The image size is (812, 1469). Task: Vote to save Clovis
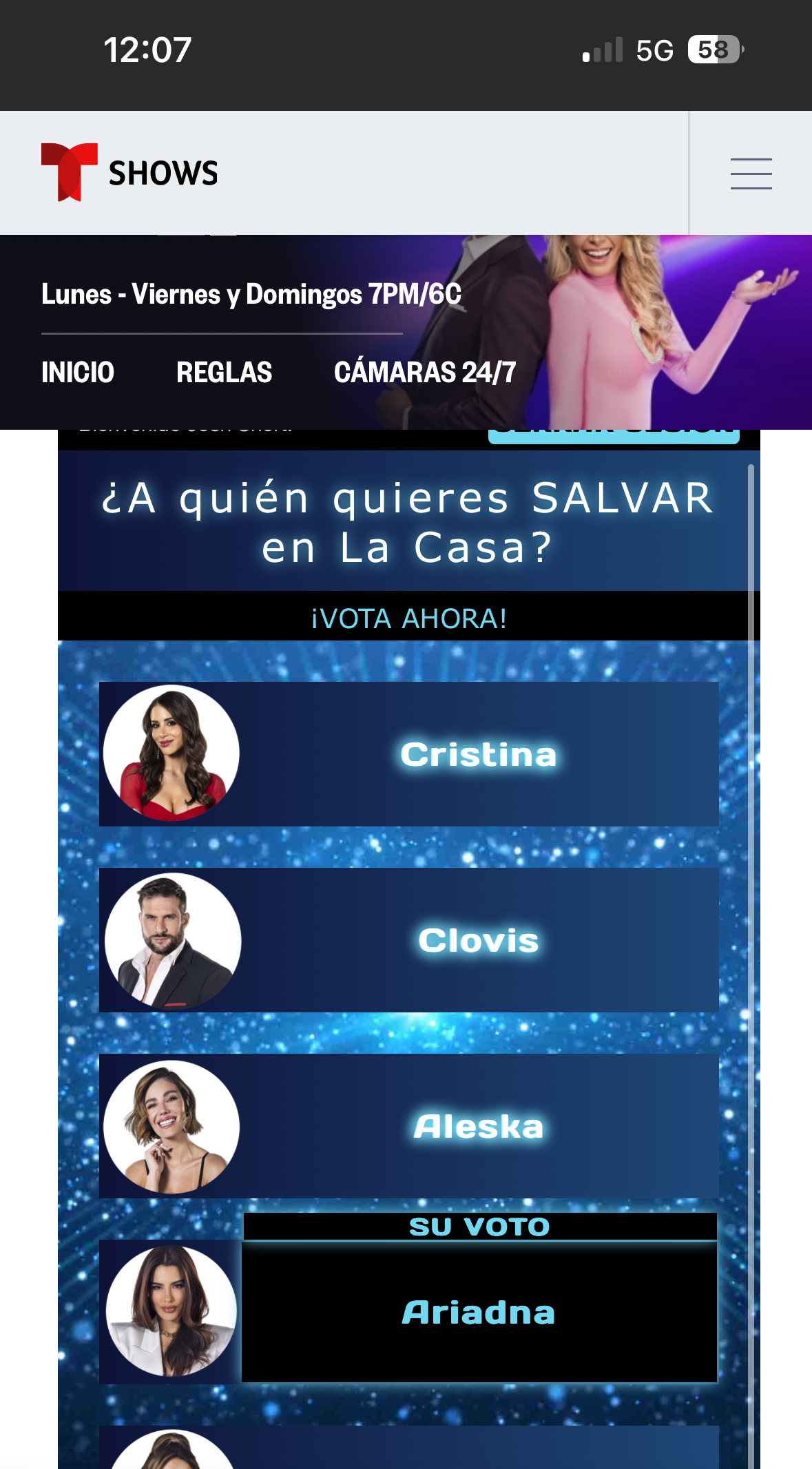coord(409,940)
